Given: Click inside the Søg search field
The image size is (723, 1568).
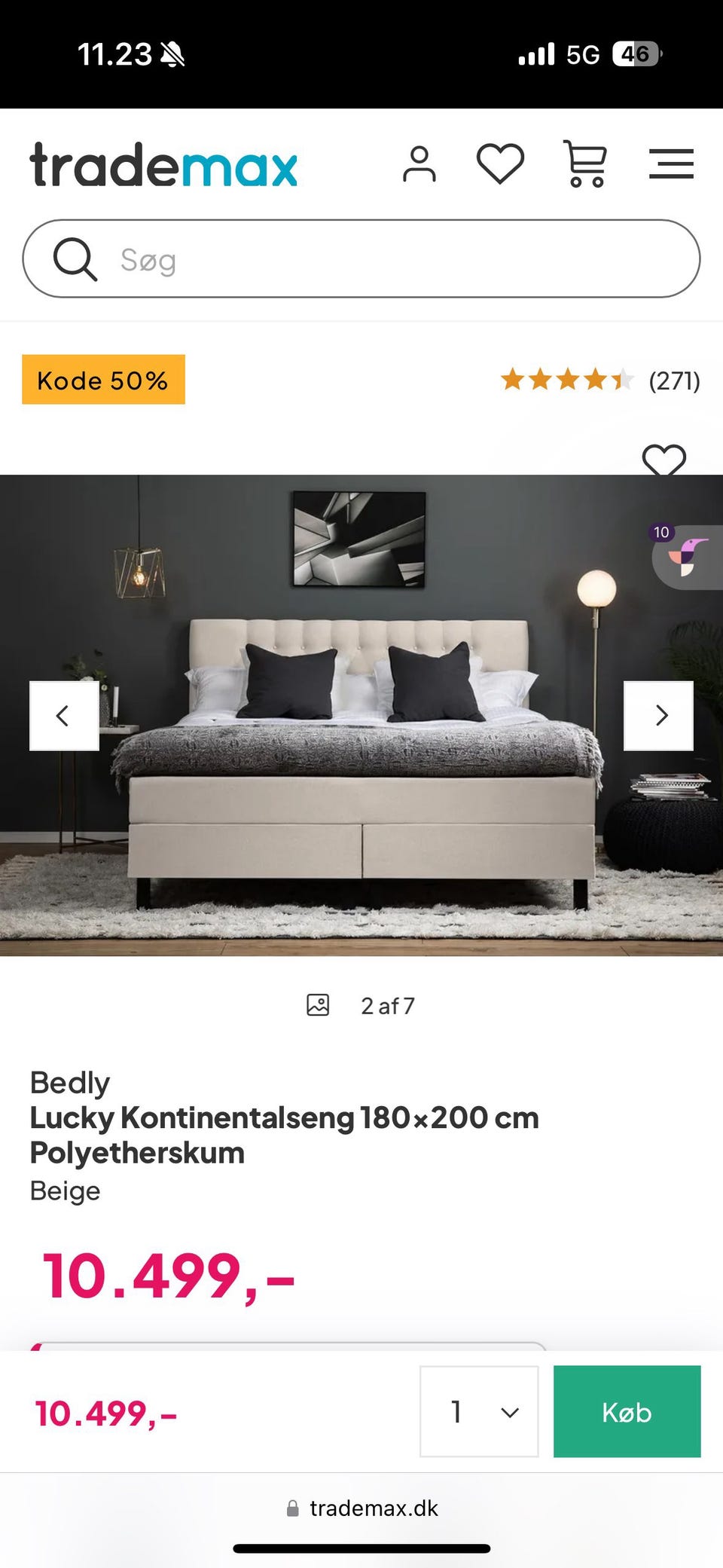Looking at the screenshot, I should point(301,258).
